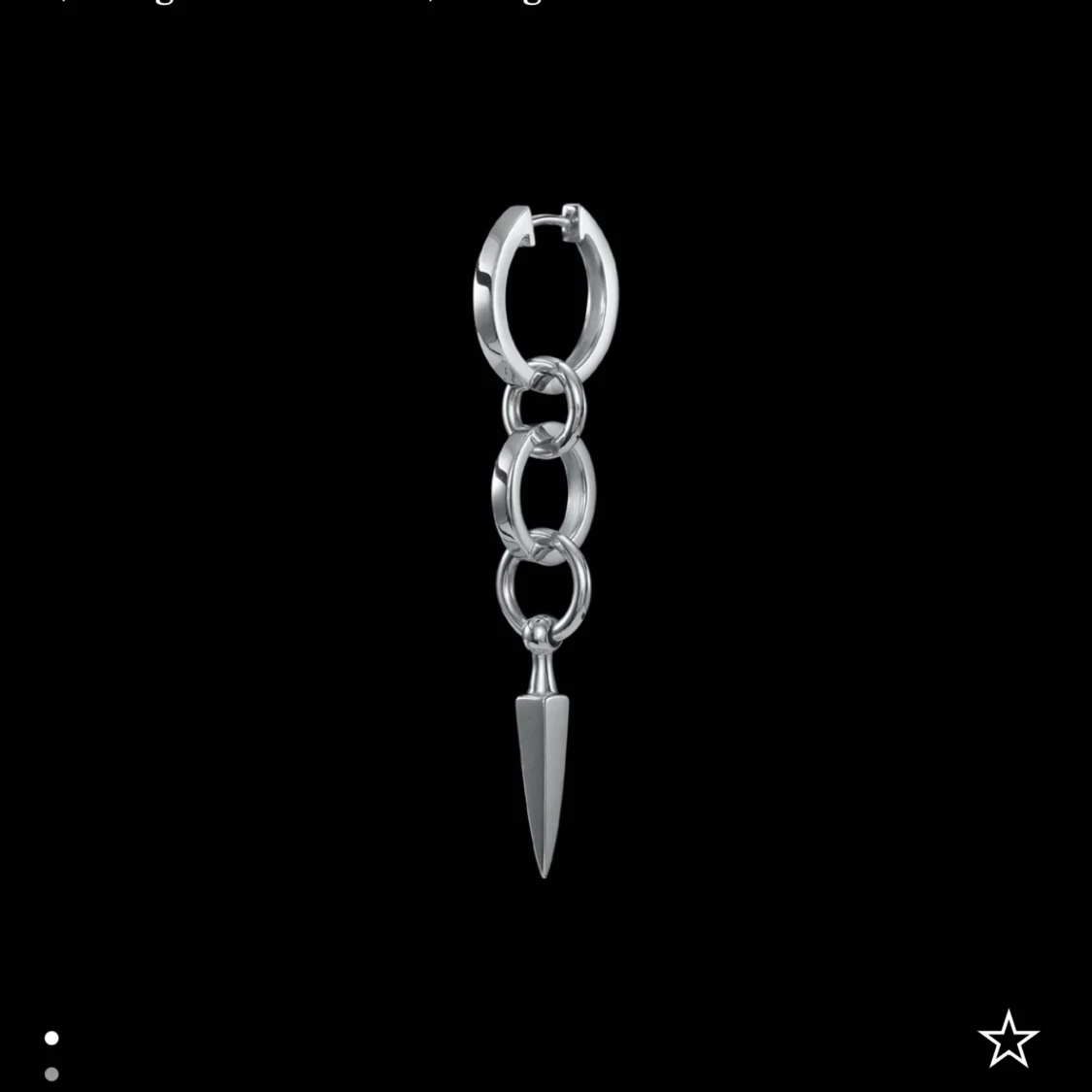Screen dimensions: 1092x1092
Task: Jump to the second image indicator dot
Action: coord(51,1074)
